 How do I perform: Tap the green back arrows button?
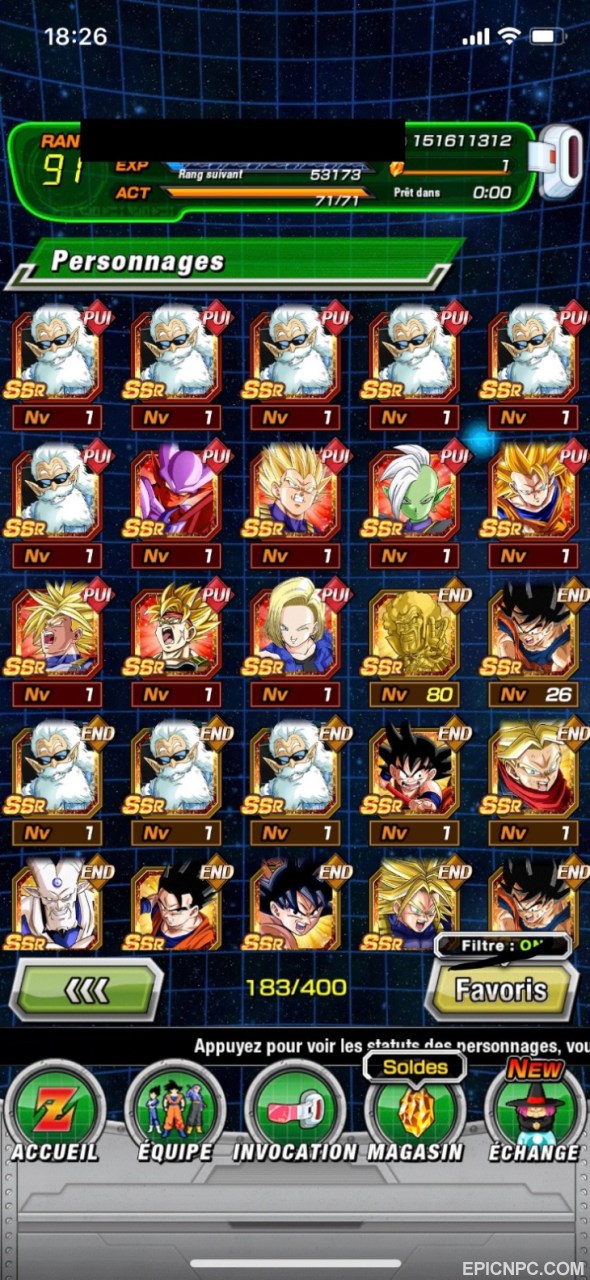[x=86, y=990]
